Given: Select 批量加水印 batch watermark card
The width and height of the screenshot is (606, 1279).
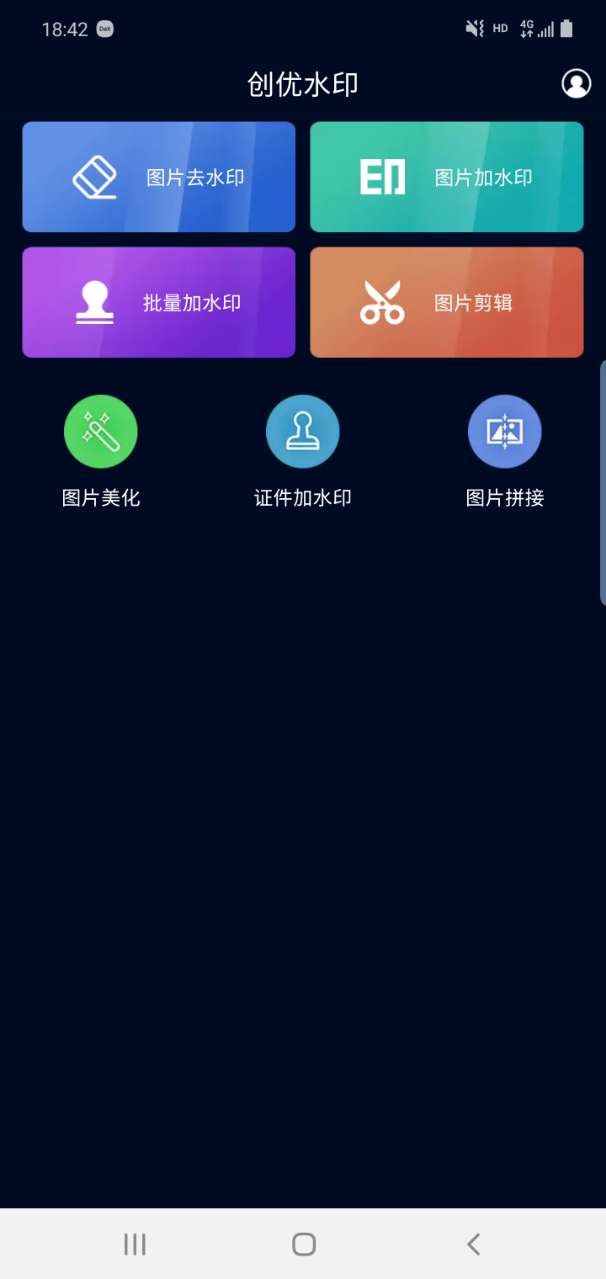Looking at the screenshot, I should (159, 302).
